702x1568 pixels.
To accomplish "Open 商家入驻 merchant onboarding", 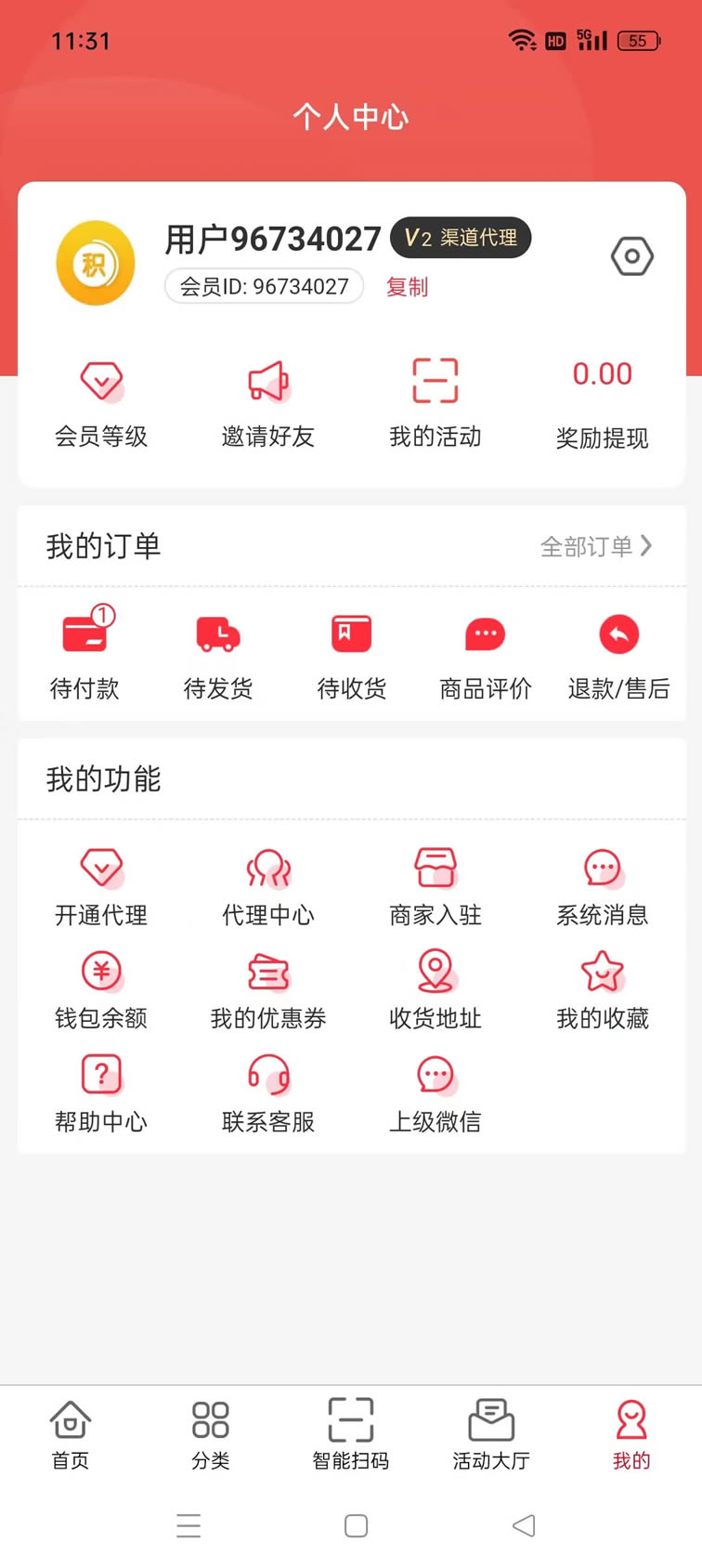I will 435,889.
